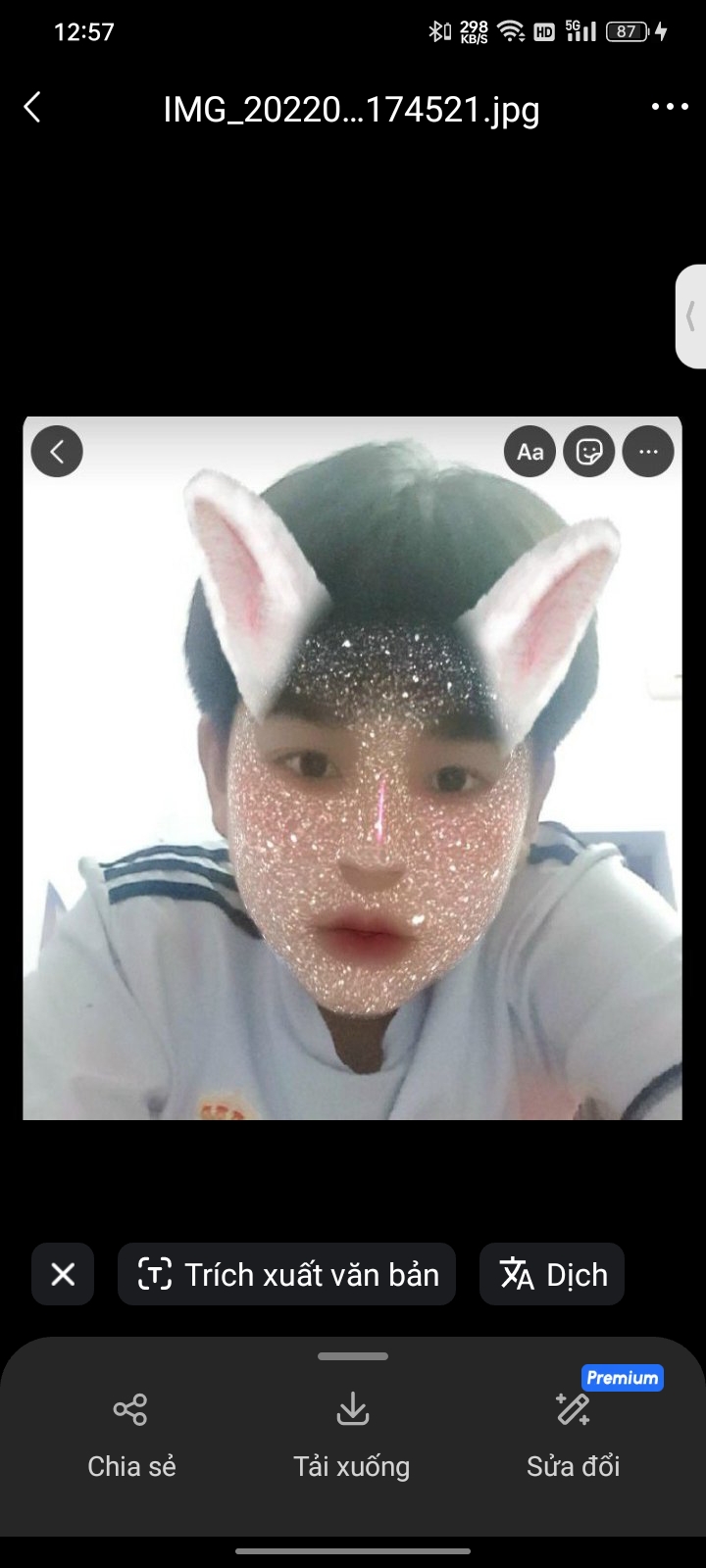Go back from the image viewer
The height and width of the screenshot is (1568, 706).
point(33,108)
